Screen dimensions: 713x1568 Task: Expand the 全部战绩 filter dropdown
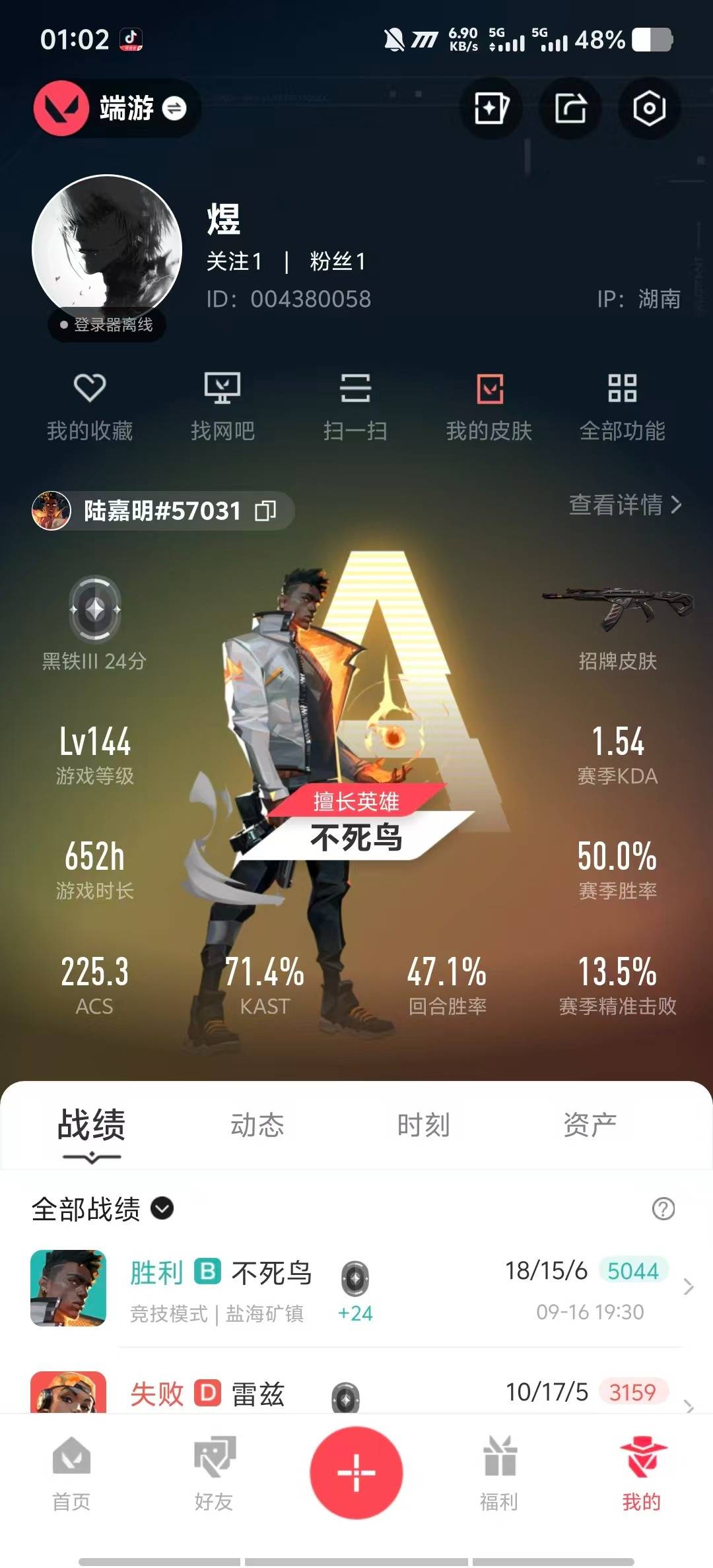tap(162, 1208)
